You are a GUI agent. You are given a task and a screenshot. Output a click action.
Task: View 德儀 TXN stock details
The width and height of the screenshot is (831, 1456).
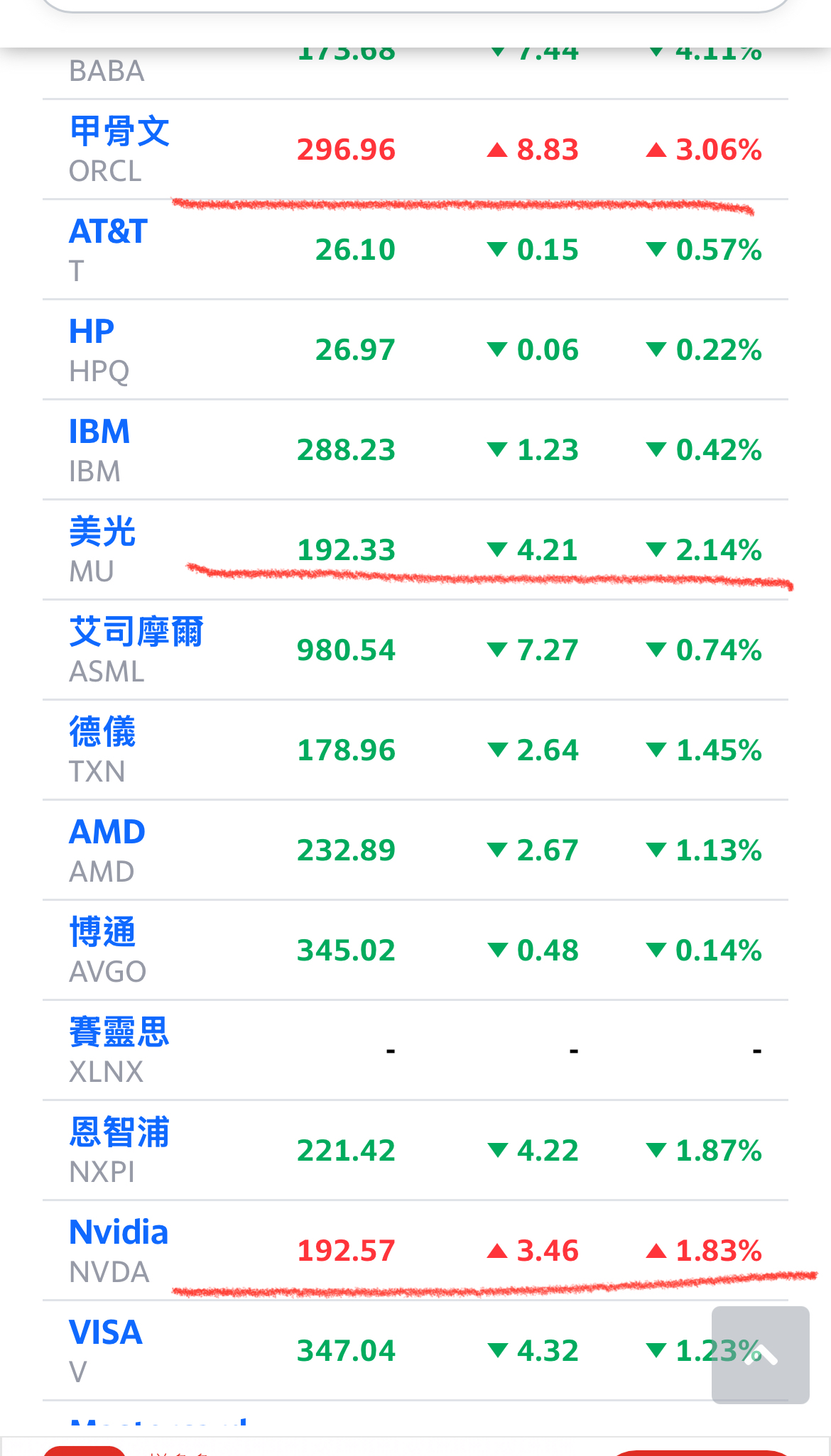coord(102,733)
